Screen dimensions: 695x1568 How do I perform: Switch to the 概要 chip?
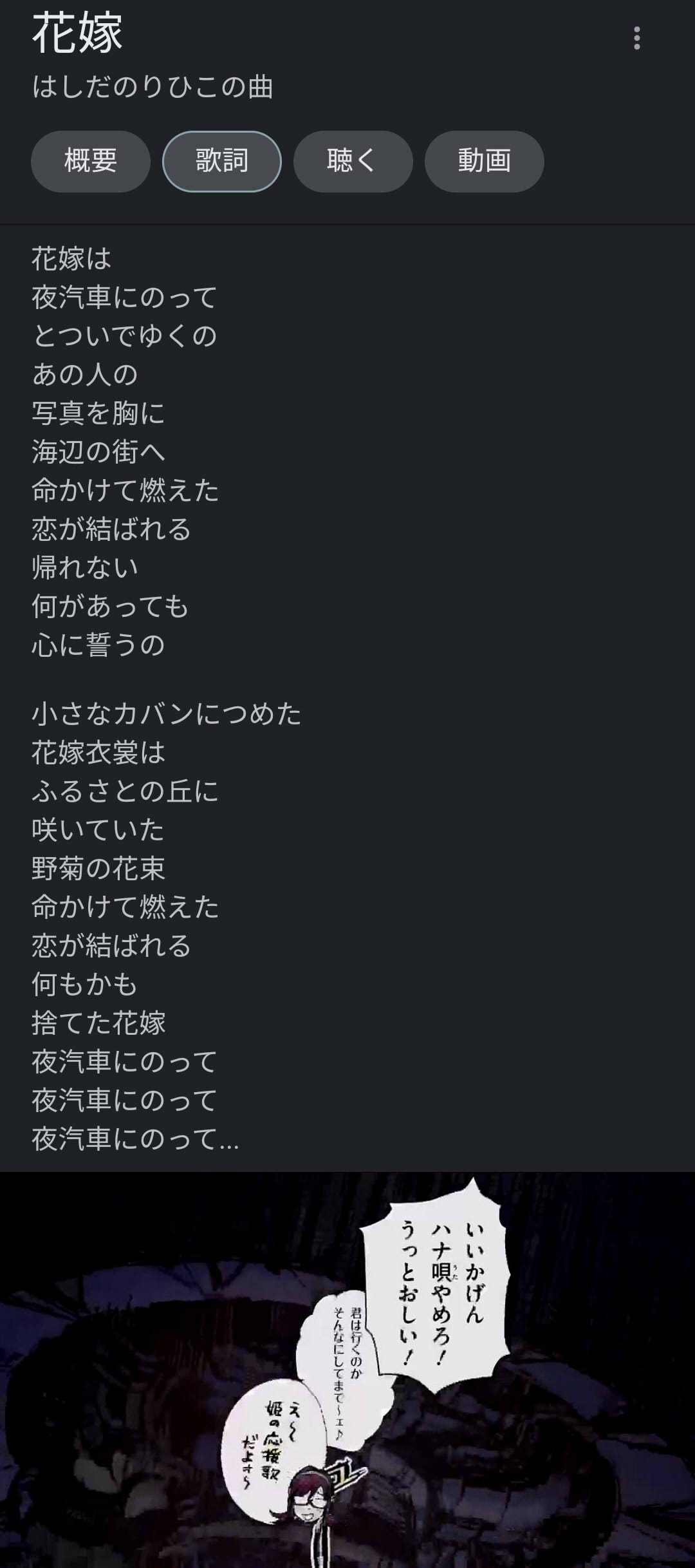91,161
